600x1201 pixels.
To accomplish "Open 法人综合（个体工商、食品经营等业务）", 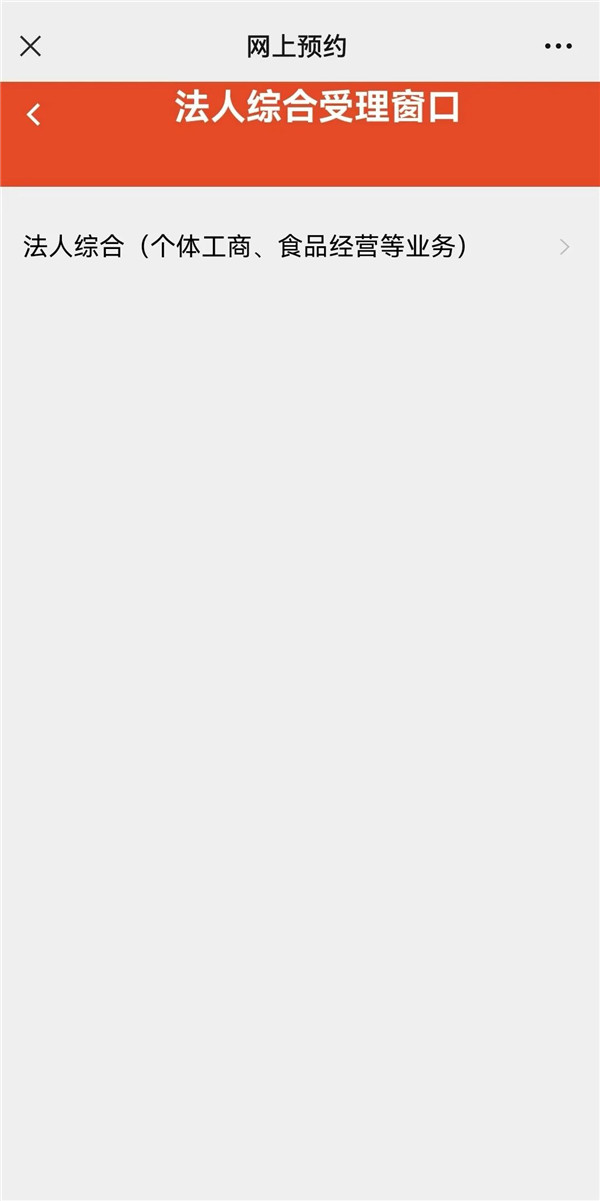I will click(298, 247).
